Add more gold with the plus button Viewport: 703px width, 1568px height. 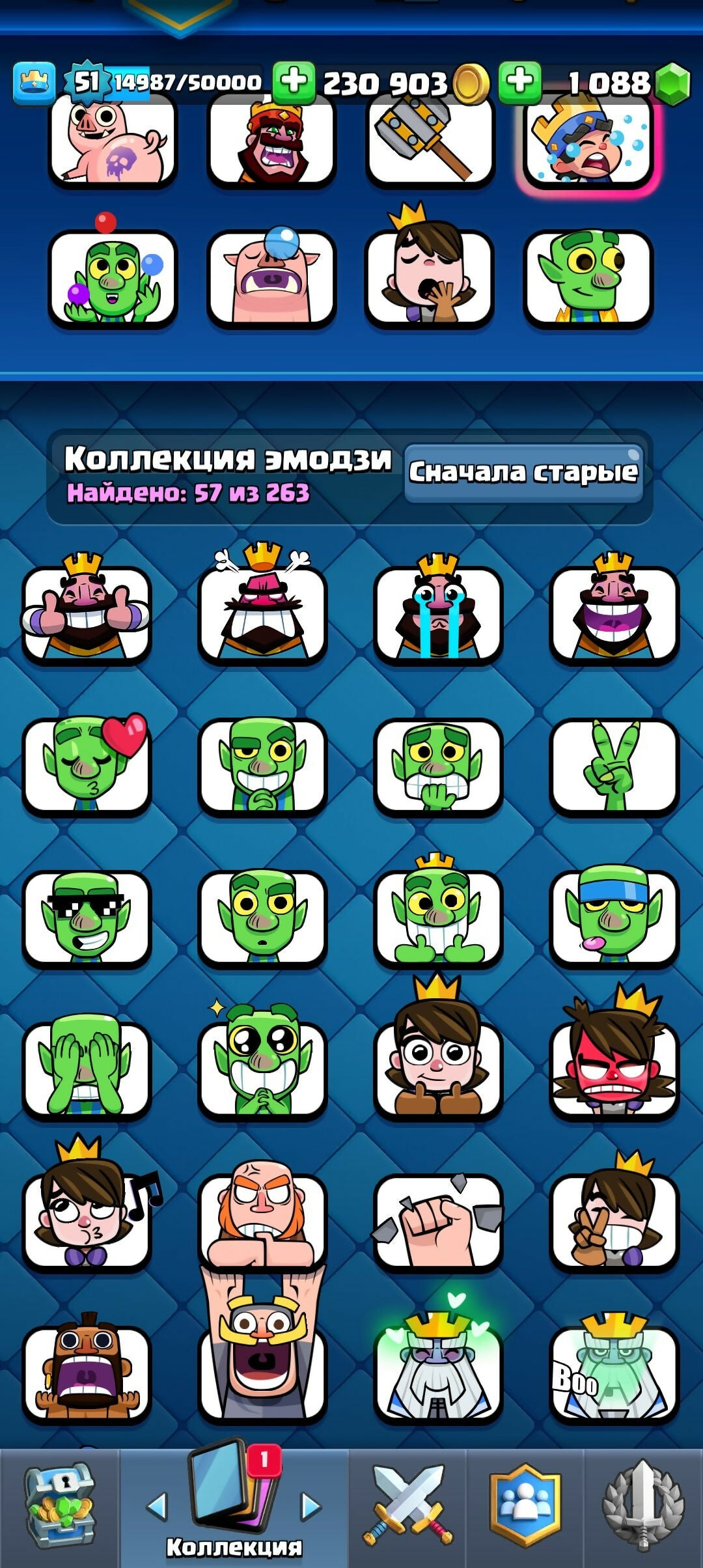[294, 83]
